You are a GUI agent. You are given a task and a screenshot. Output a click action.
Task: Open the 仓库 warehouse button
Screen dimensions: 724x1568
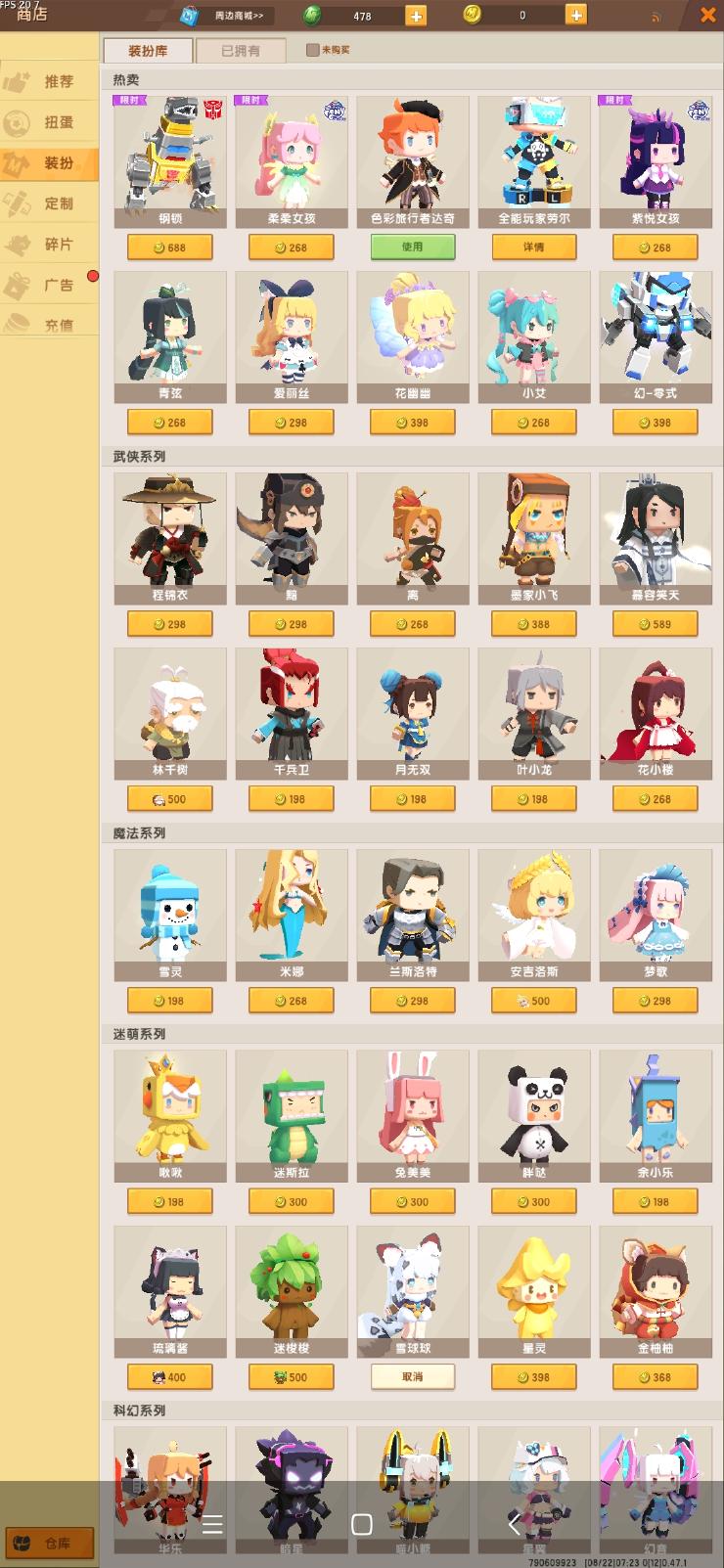pos(49,1543)
